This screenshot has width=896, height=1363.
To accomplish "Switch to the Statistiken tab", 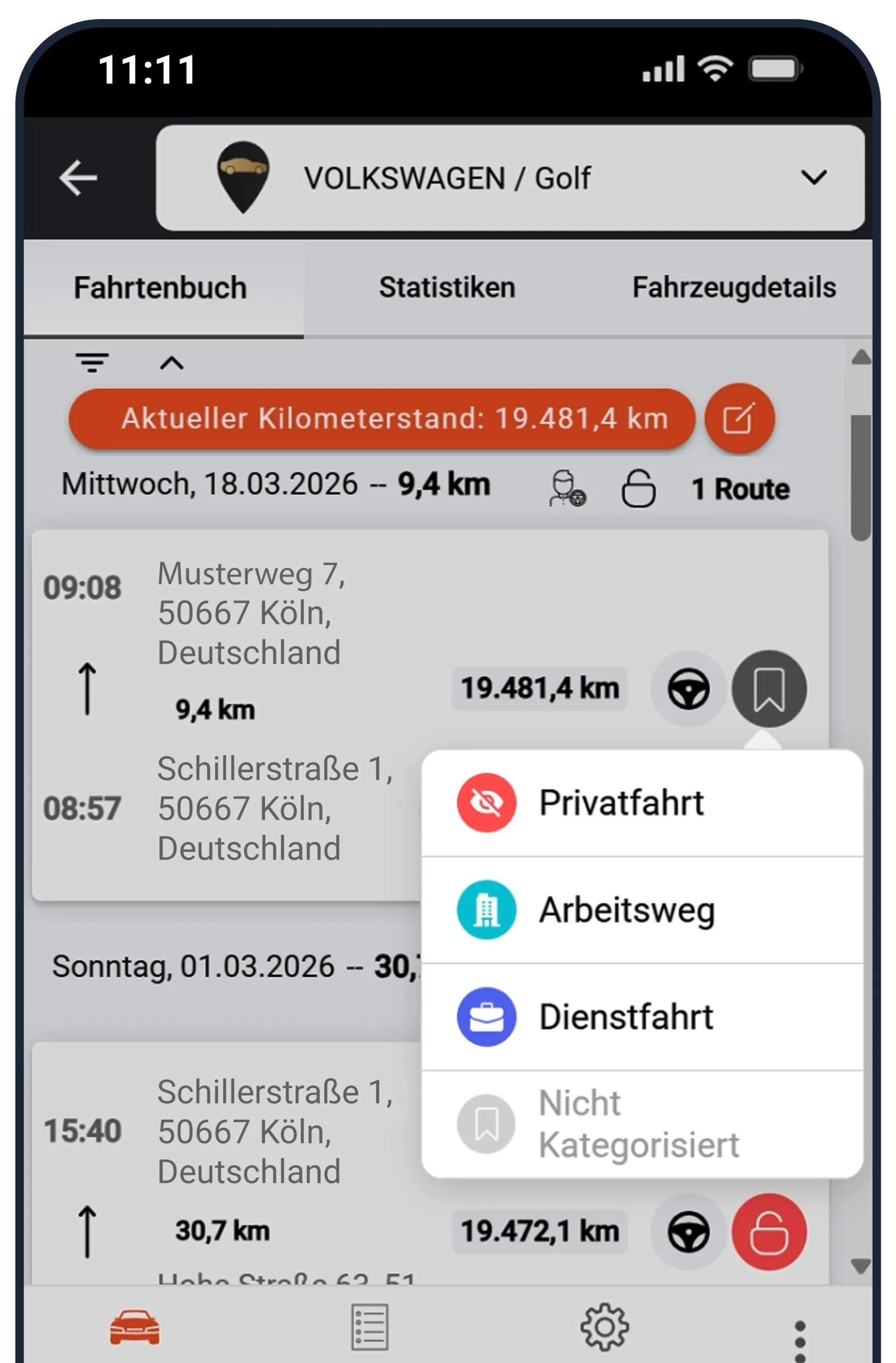I will coord(447,288).
